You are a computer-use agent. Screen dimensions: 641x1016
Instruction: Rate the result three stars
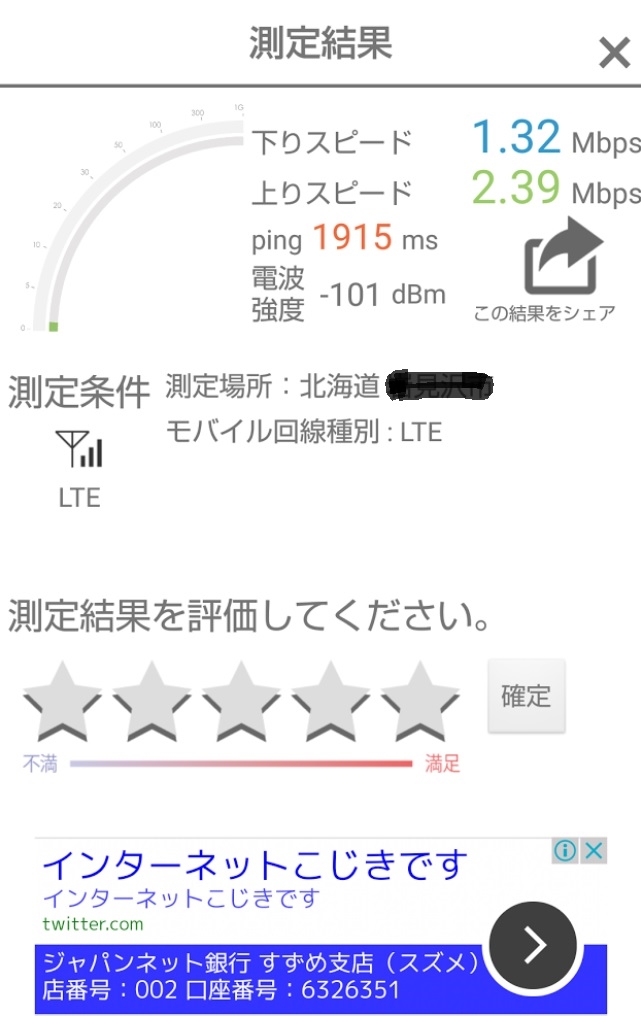241,700
